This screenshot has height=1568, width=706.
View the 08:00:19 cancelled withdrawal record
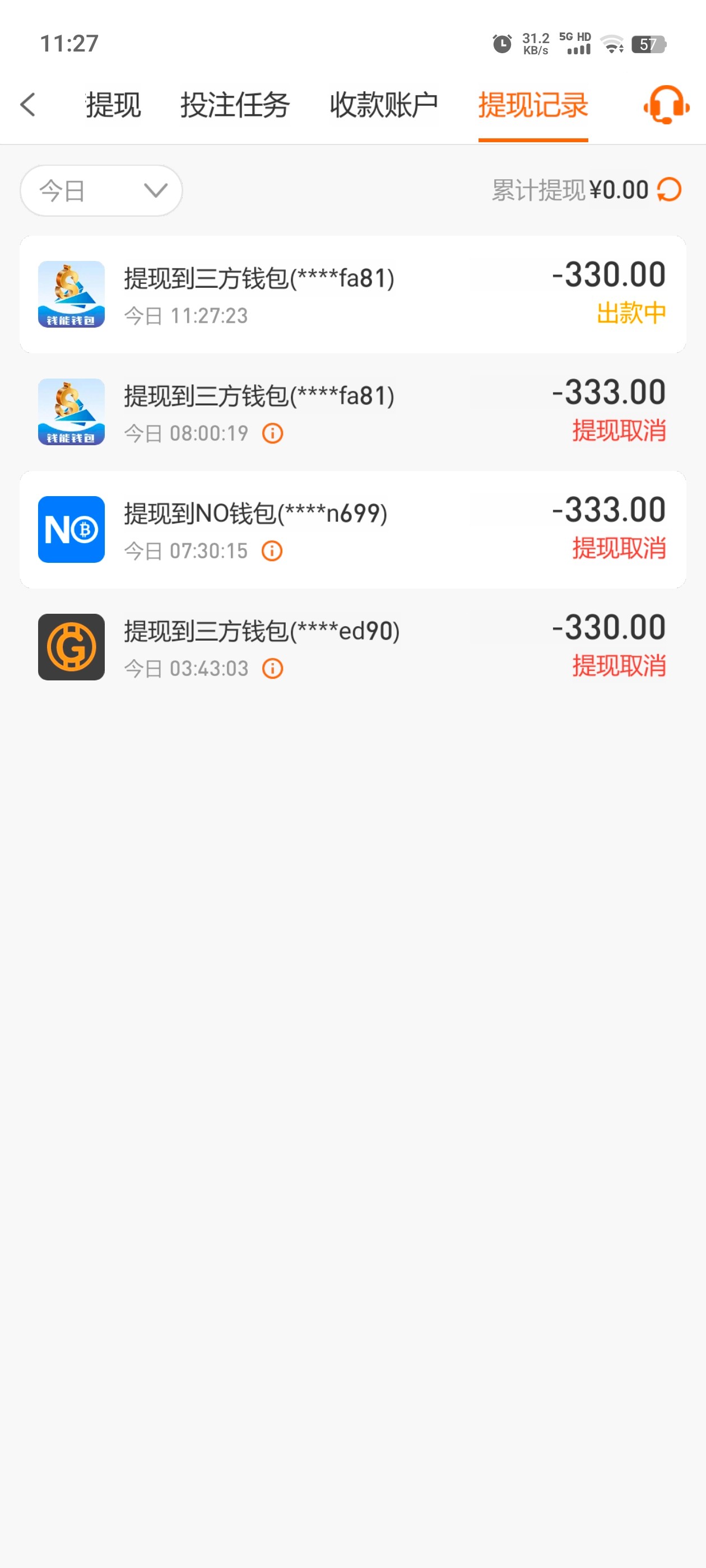click(x=352, y=412)
